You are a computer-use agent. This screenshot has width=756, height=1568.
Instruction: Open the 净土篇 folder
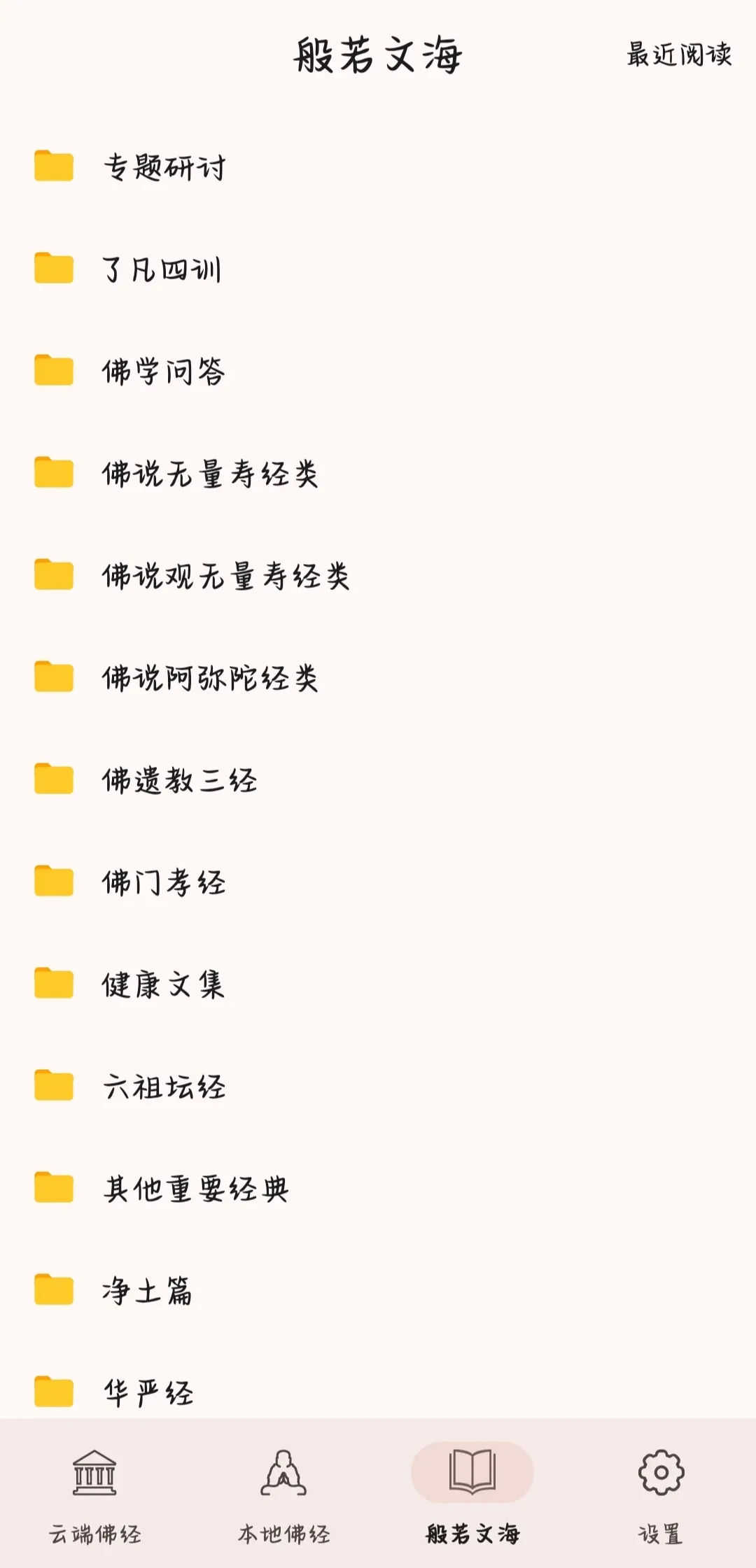[147, 1291]
